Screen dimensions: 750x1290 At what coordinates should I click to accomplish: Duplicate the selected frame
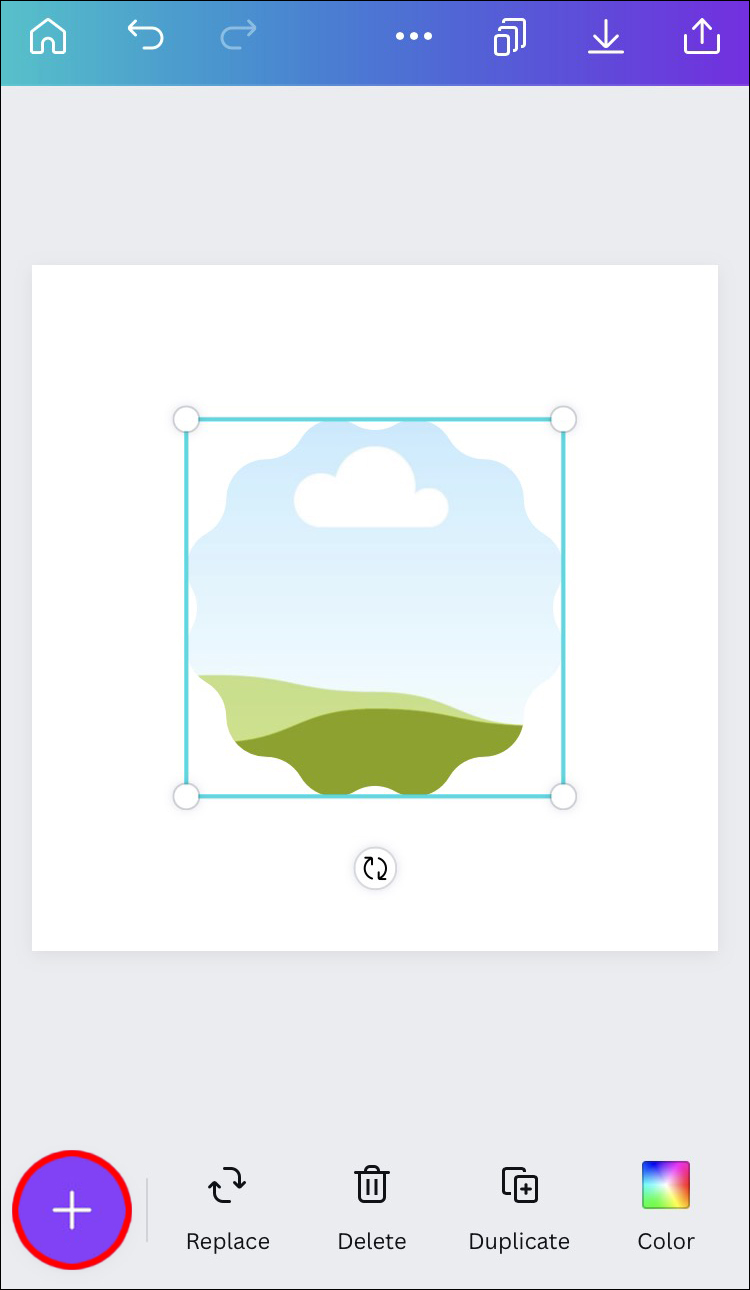click(x=519, y=1207)
